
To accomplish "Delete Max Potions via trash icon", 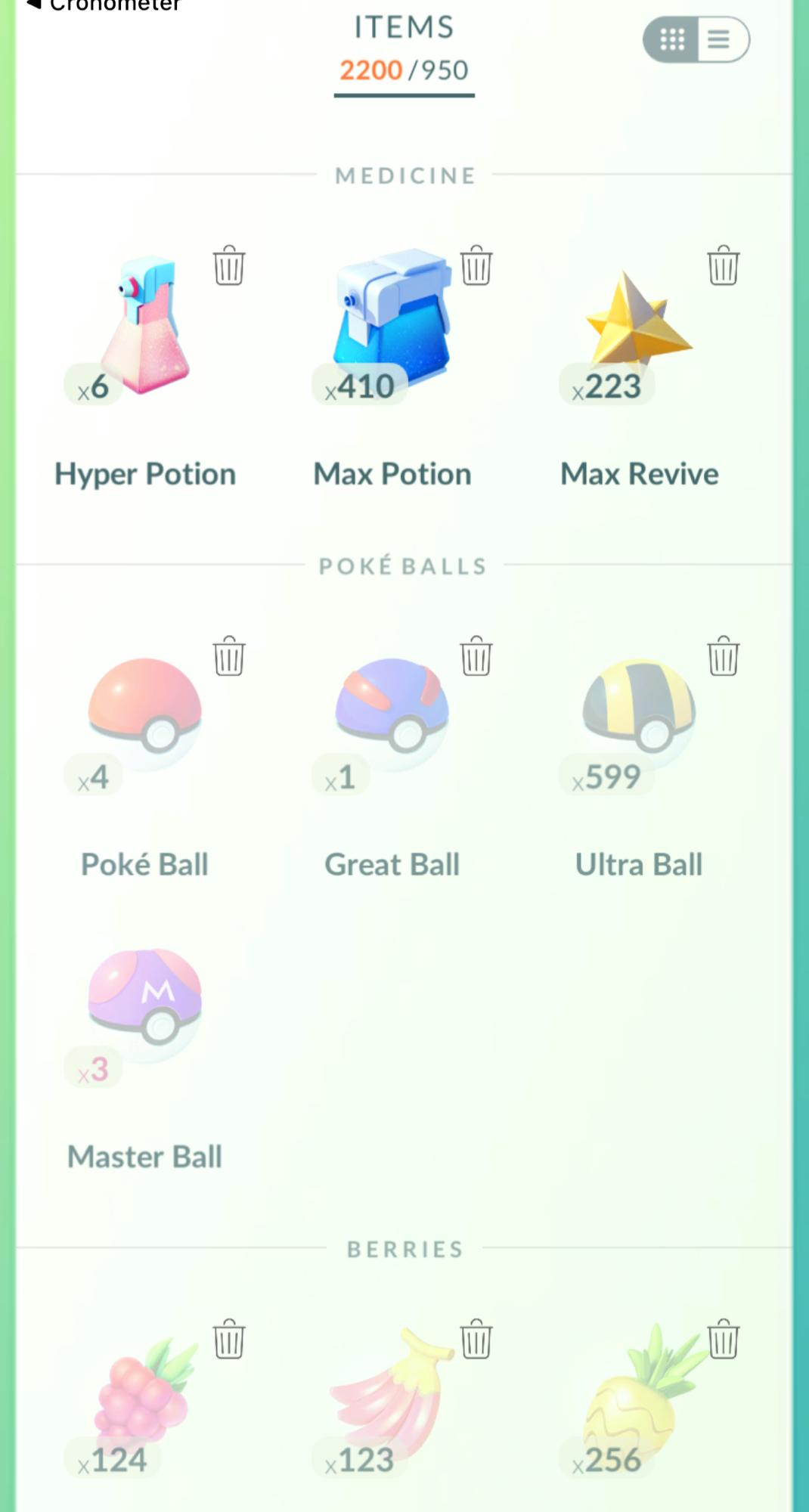I will [x=476, y=265].
